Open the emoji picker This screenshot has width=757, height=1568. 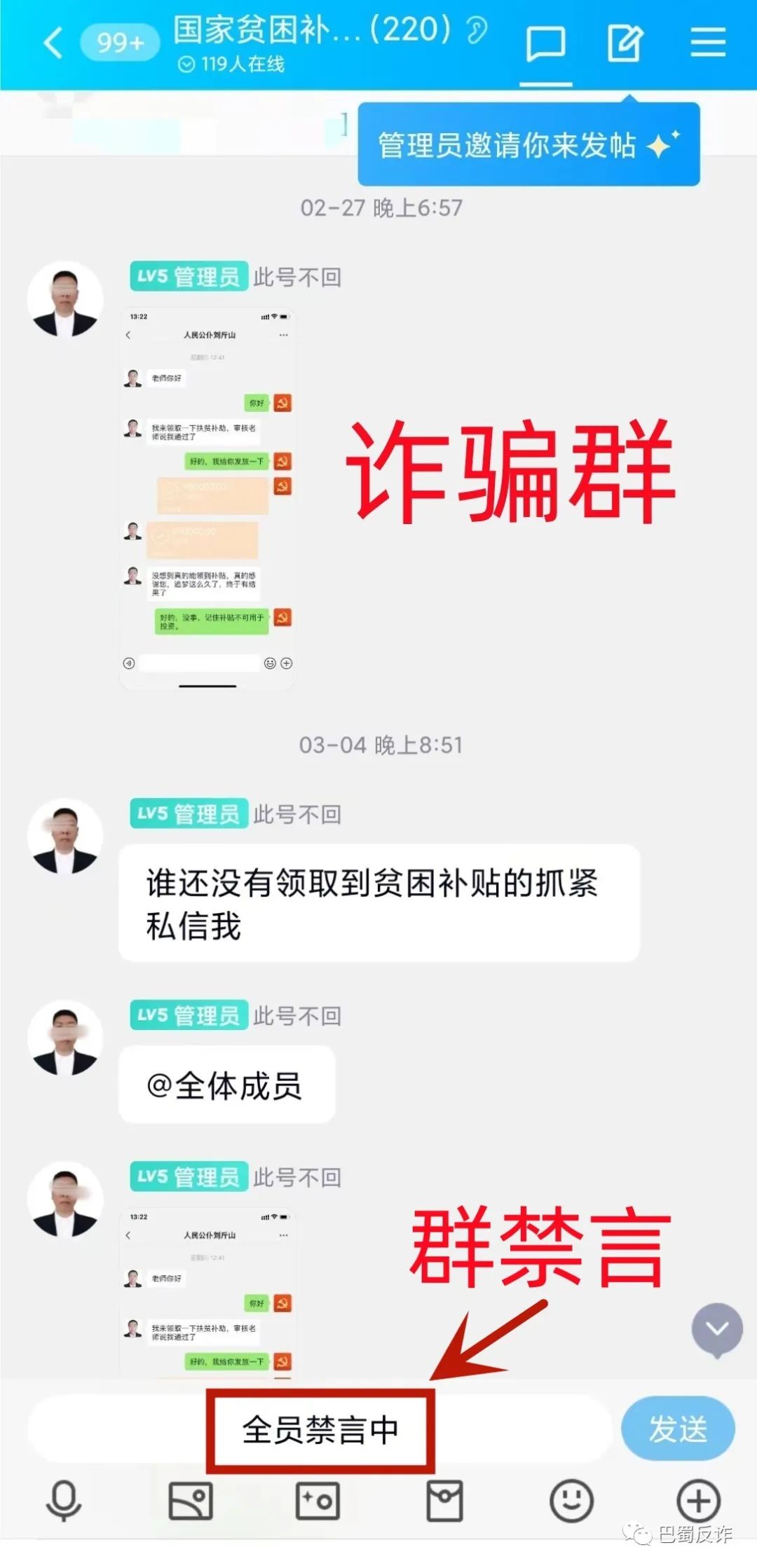coord(571,1501)
